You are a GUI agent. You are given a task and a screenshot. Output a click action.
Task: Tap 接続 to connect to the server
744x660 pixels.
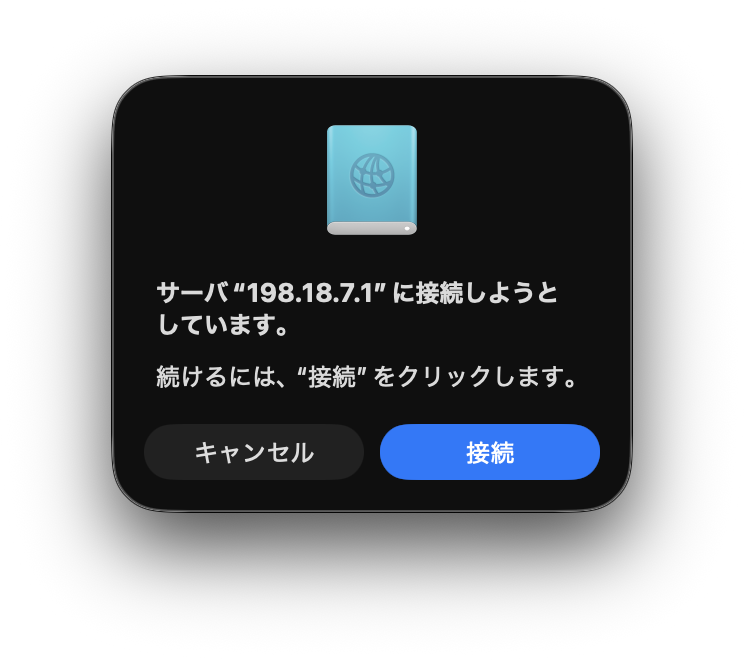(489, 452)
